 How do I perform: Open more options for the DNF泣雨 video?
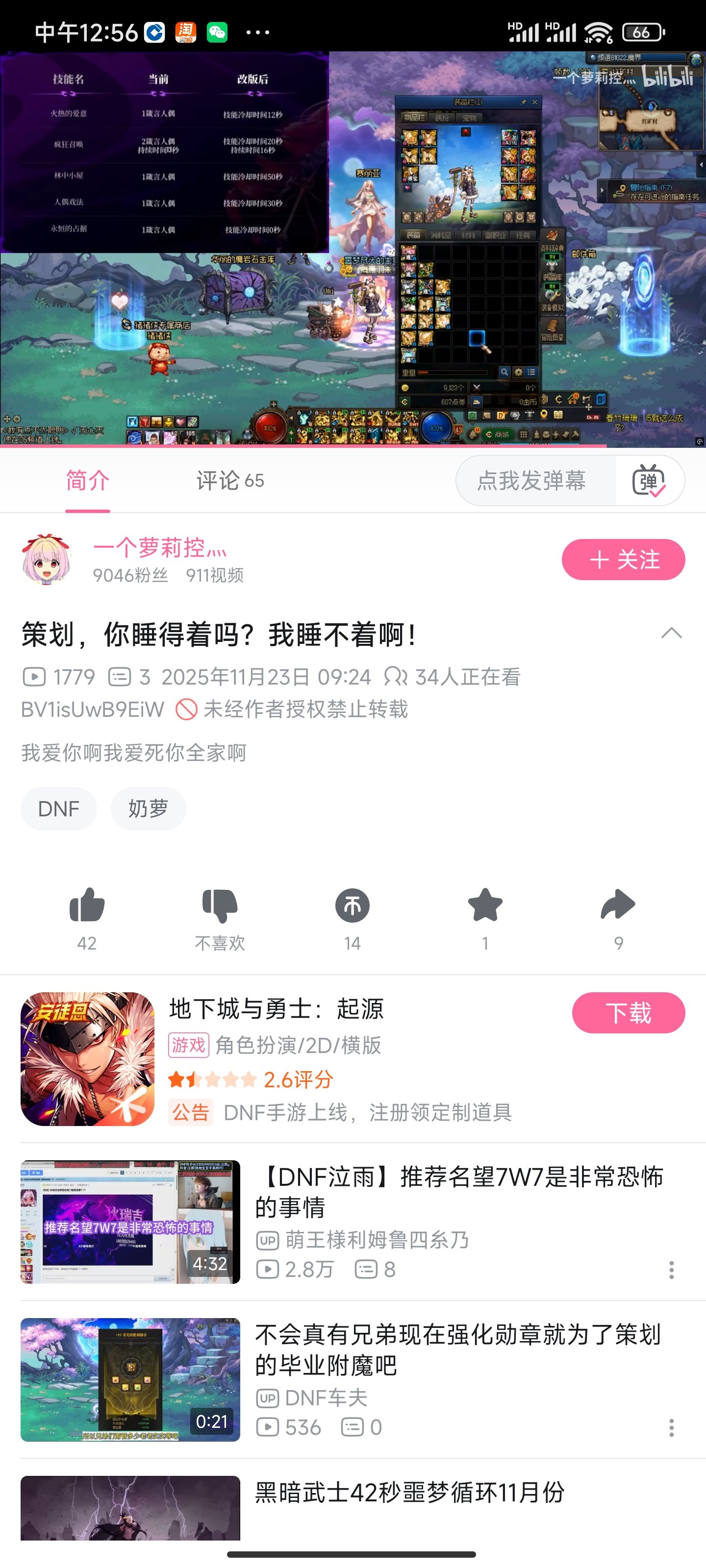pos(671,1270)
